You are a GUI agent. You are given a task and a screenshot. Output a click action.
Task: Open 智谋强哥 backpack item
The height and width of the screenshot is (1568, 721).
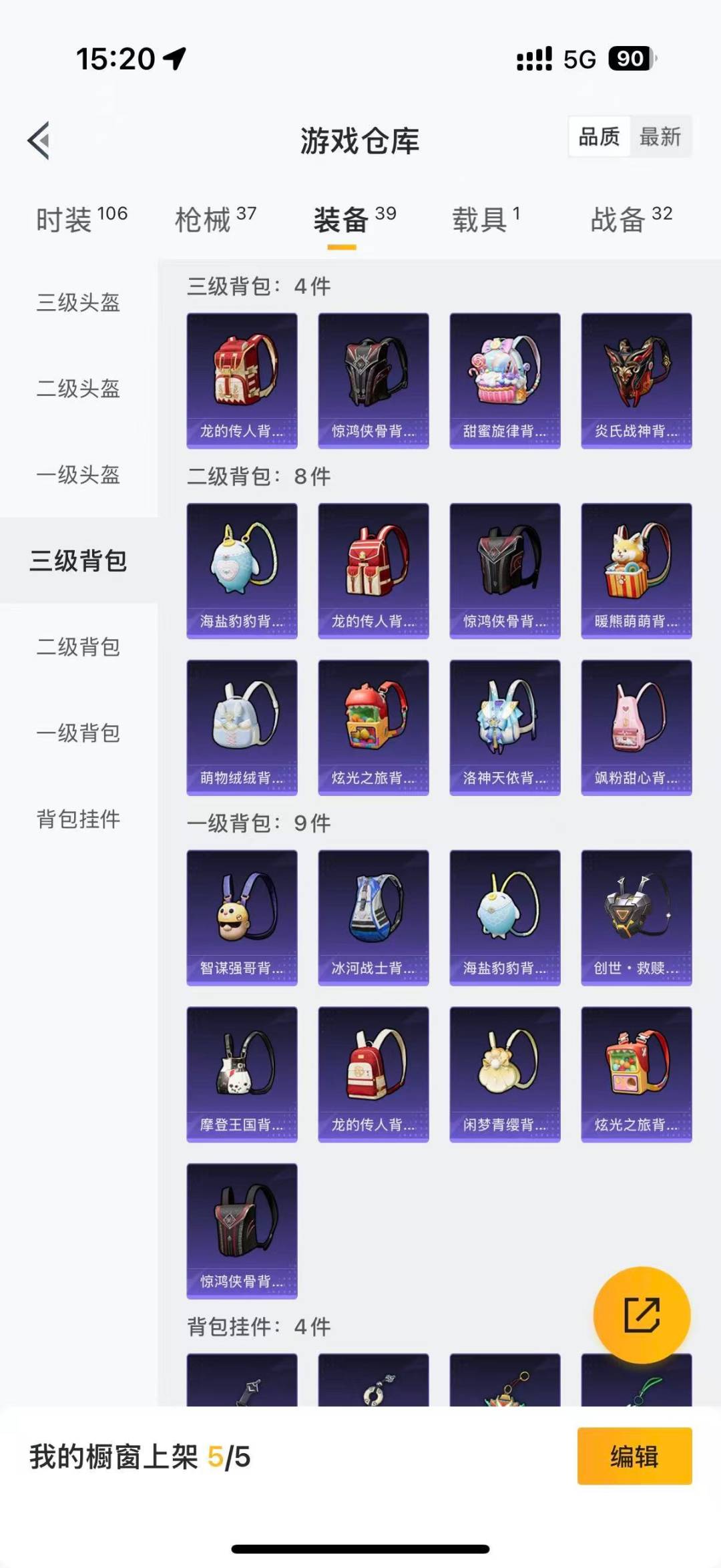(x=242, y=917)
